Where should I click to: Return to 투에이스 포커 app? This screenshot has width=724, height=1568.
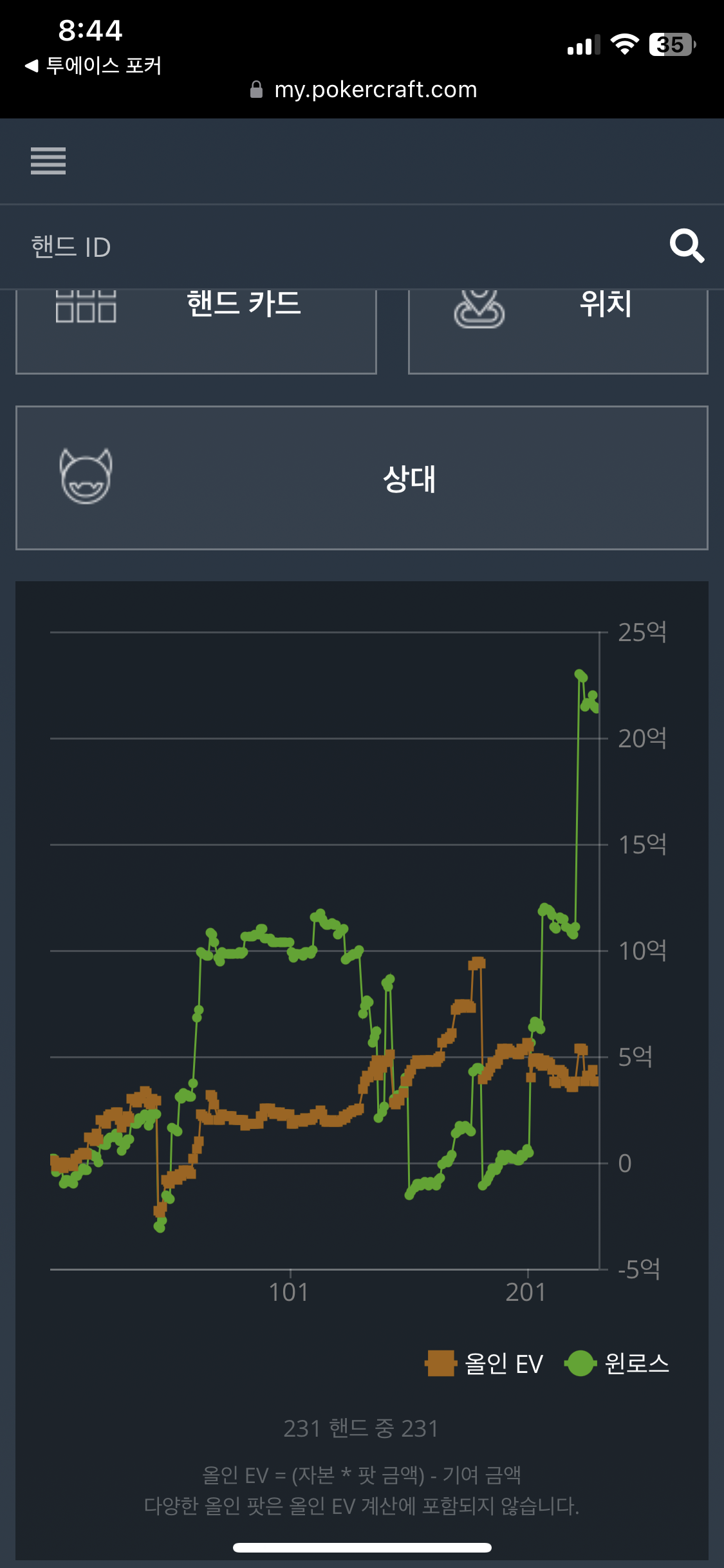click(93, 66)
